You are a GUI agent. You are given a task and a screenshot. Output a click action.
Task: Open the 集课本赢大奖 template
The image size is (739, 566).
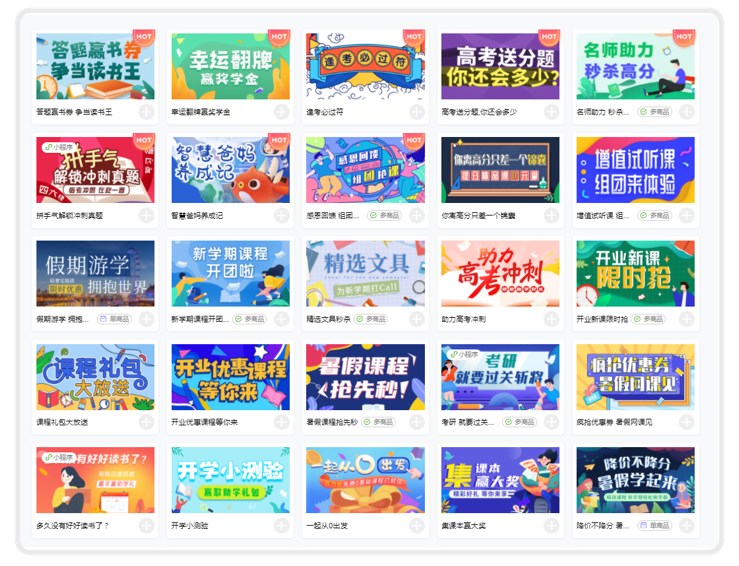point(500,480)
